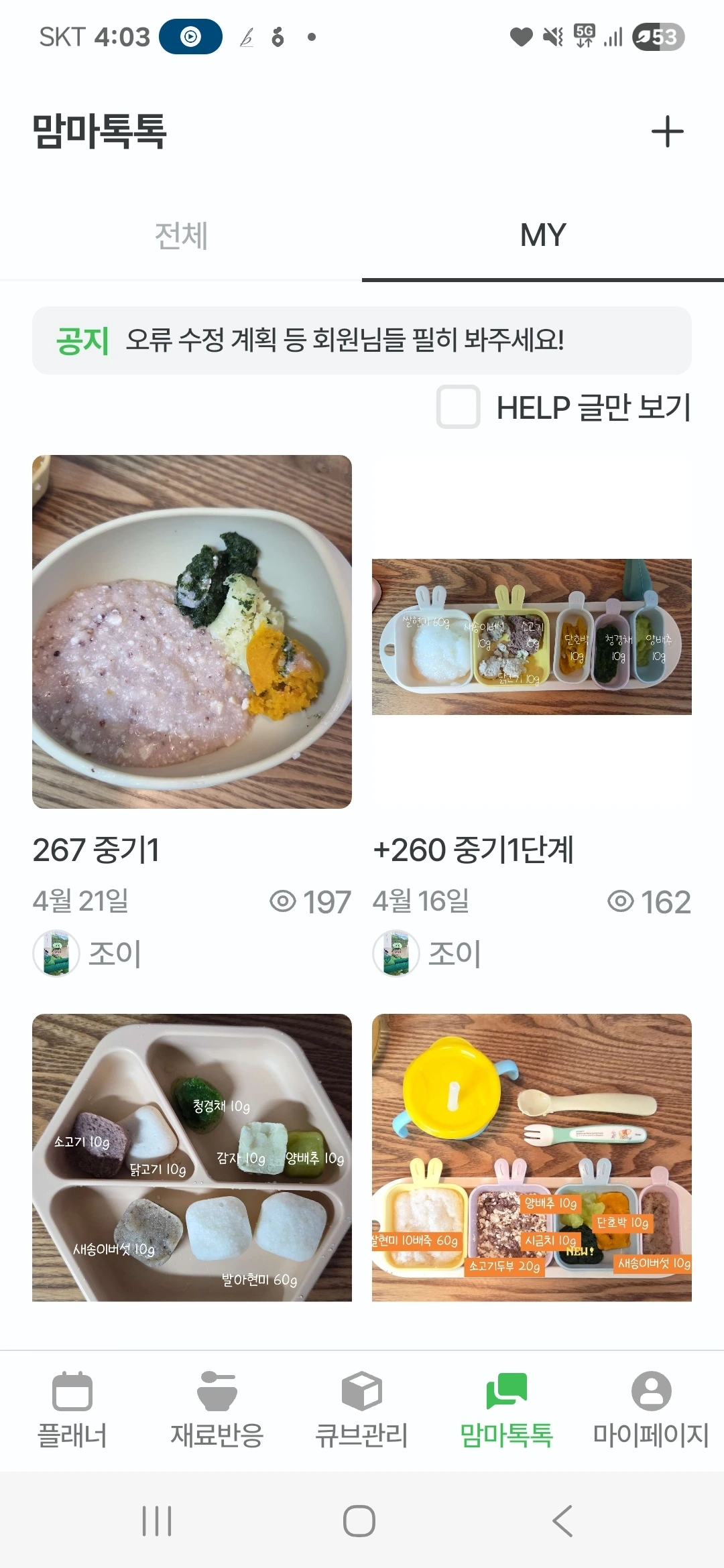Open the 267 중기1 post
This screenshot has width=724, height=1568.
click(x=192, y=632)
